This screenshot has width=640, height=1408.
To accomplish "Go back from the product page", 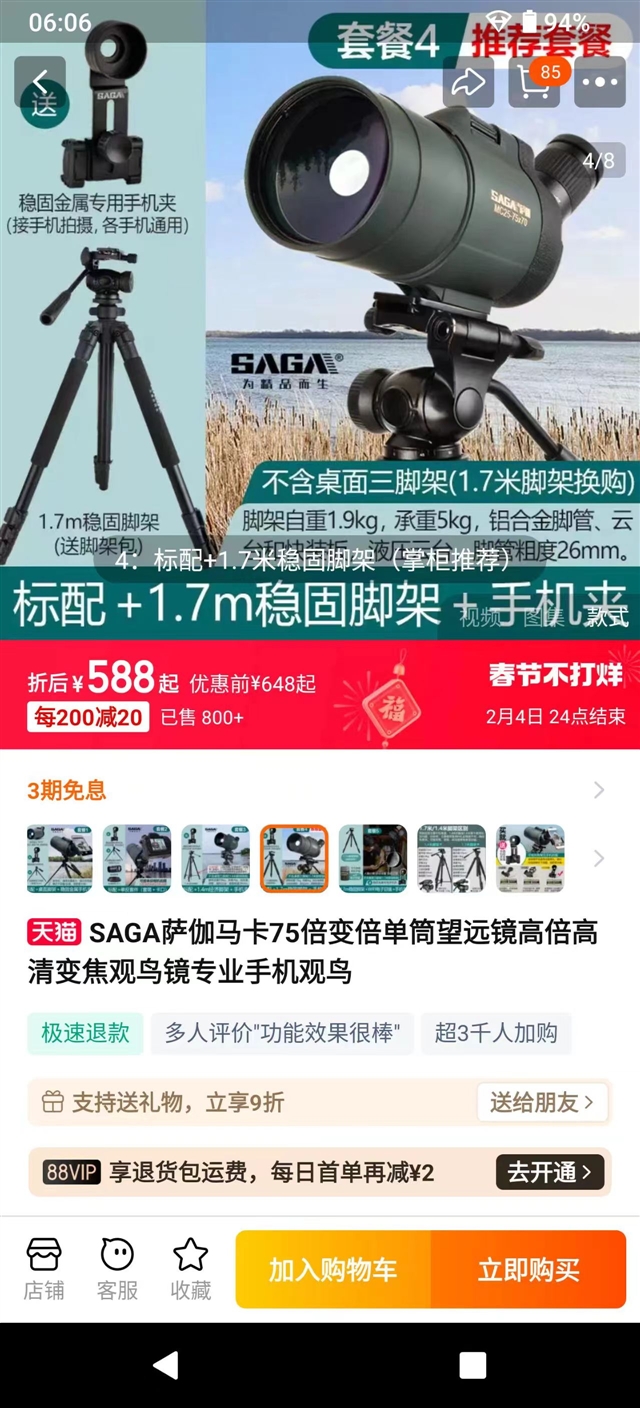I will tap(40, 82).
